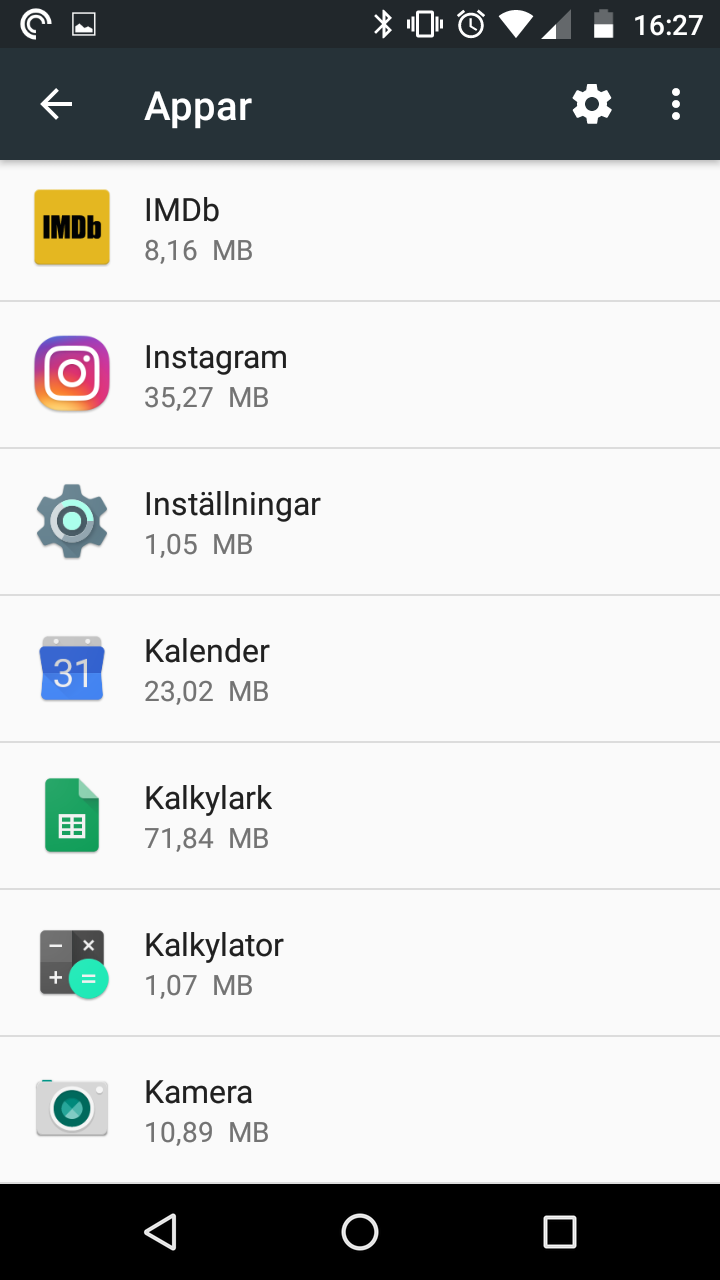View details for Kalender
720x1280 pixels.
(360, 669)
